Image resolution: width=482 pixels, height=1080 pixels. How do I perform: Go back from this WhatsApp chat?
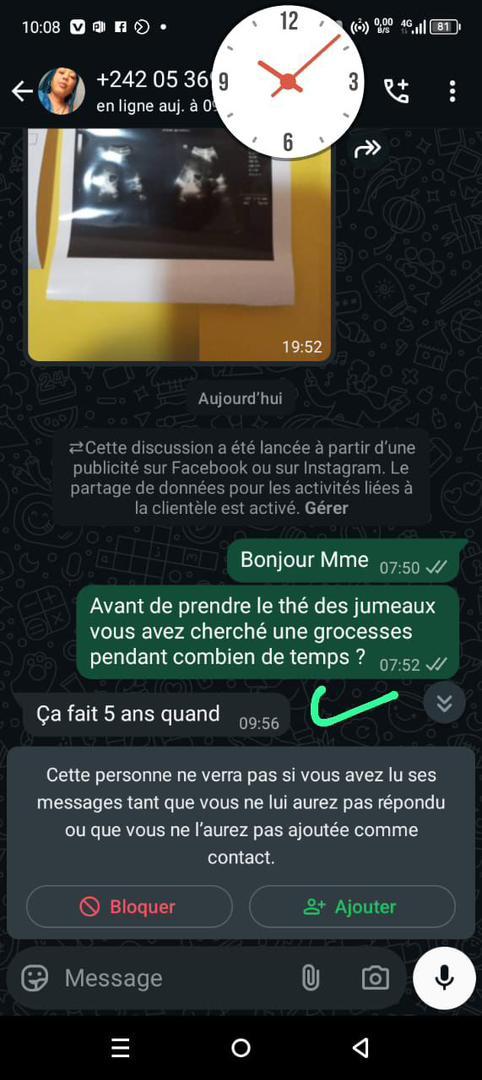click(x=22, y=91)
